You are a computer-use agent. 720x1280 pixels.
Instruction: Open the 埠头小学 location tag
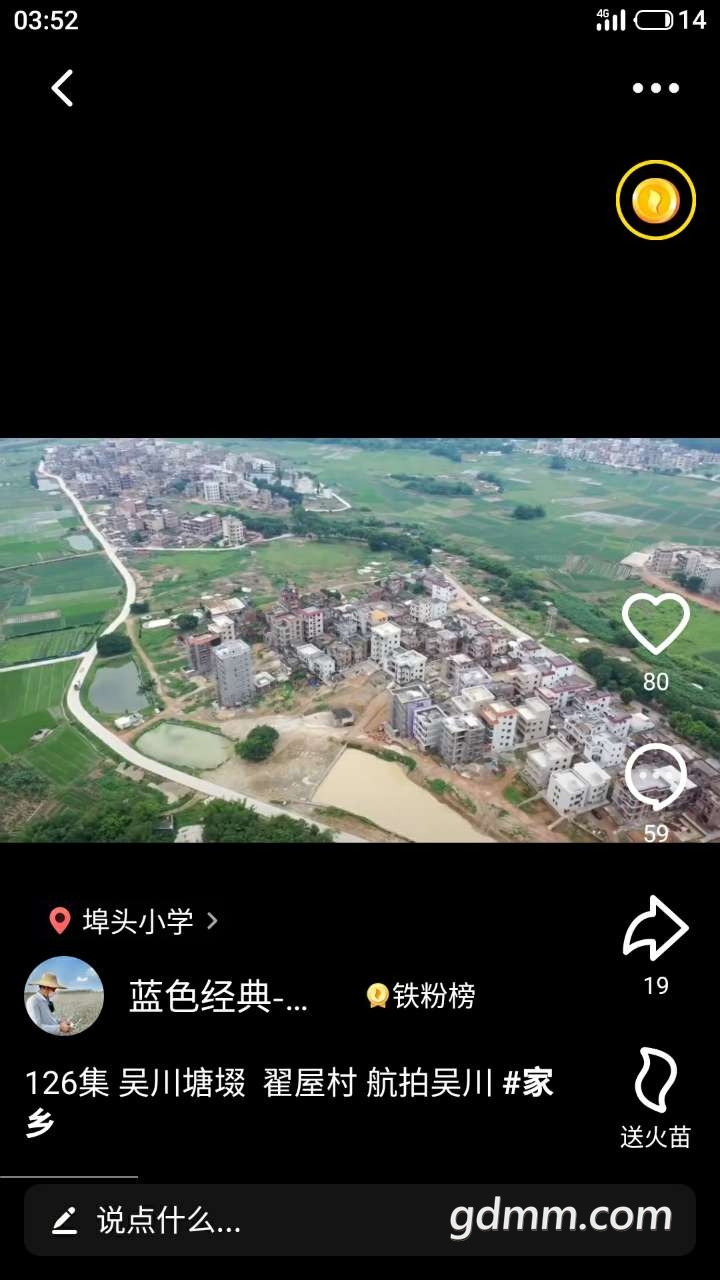tap(137, 921)
